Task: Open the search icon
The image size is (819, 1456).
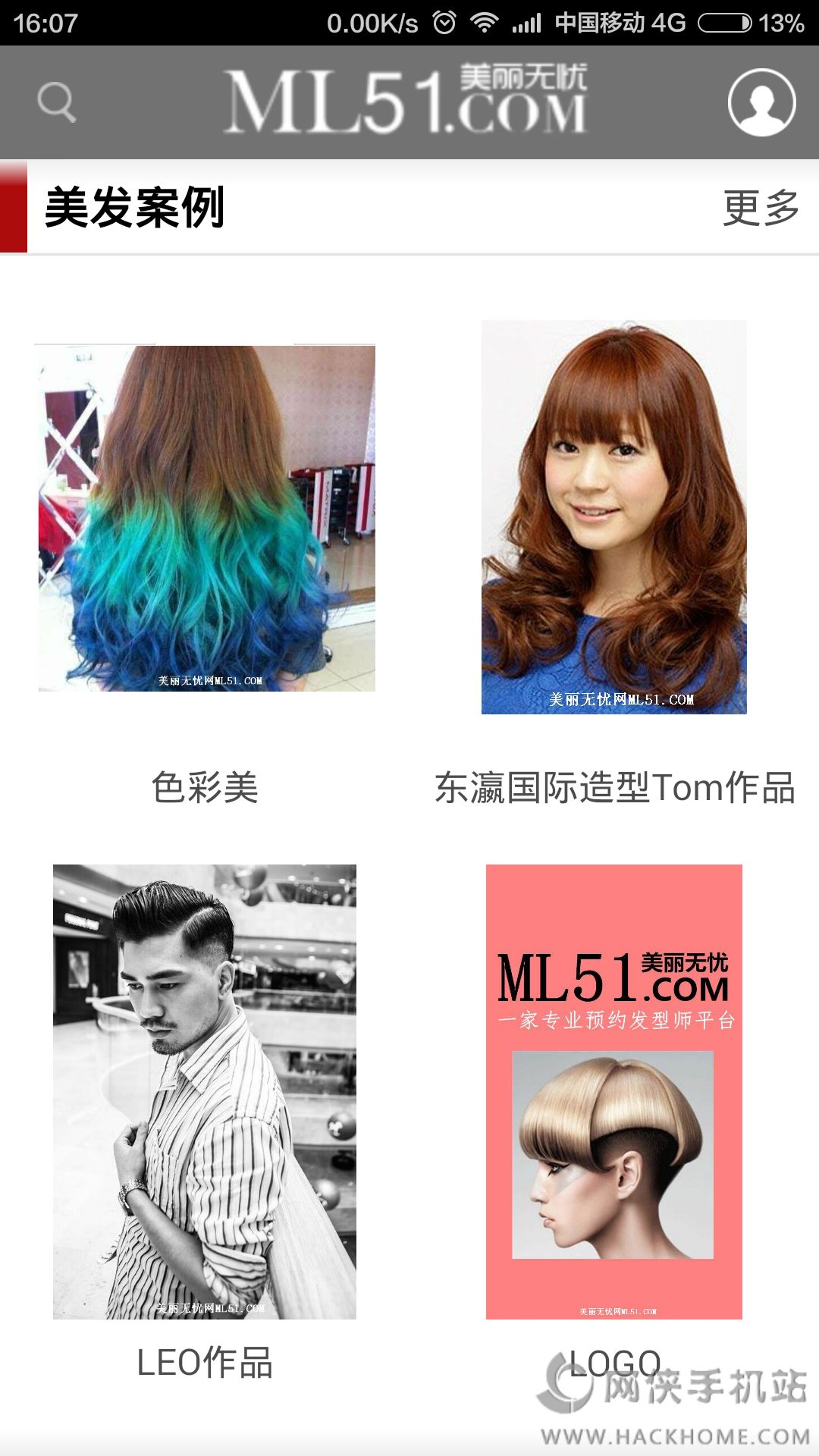Action: point(57,102)
